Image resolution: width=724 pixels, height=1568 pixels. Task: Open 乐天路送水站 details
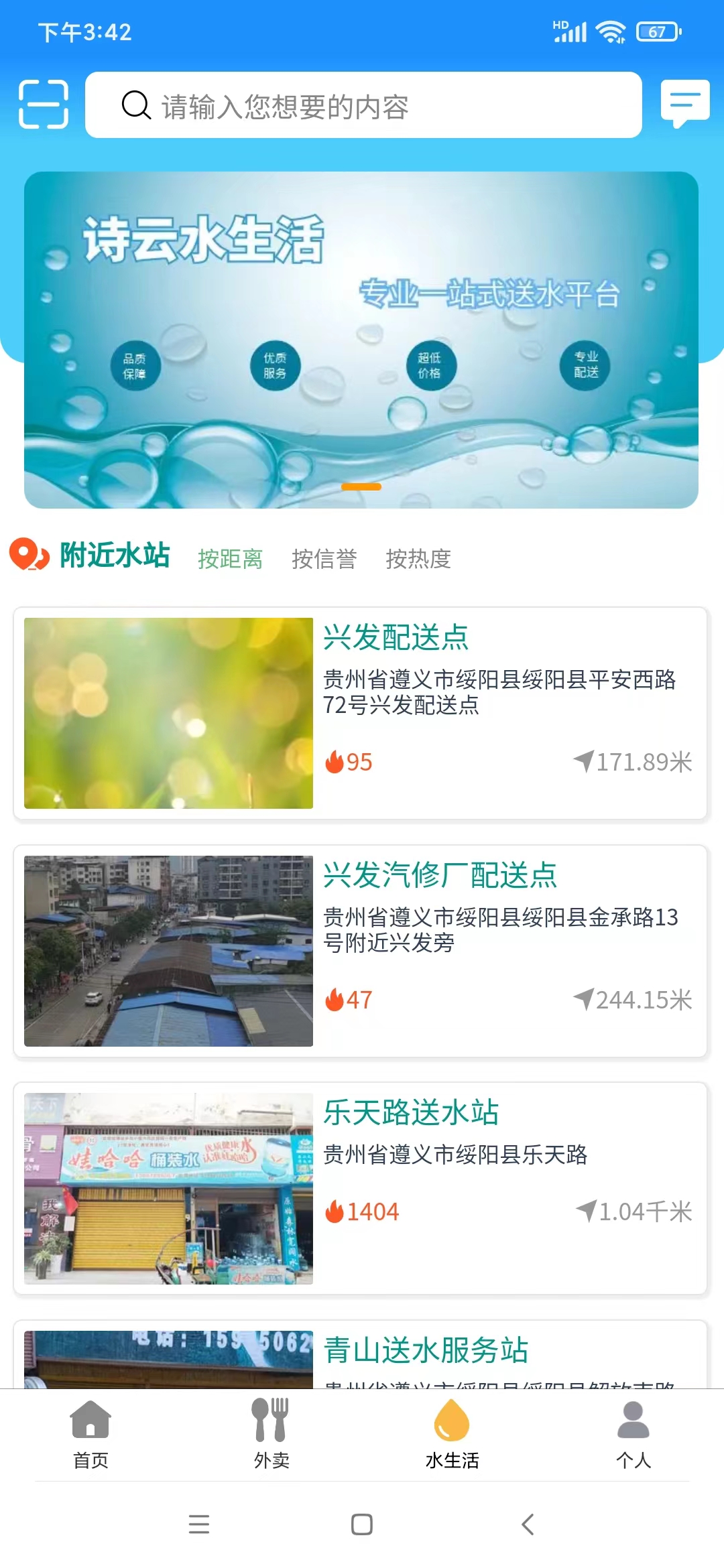click(x=412, y=1112)
